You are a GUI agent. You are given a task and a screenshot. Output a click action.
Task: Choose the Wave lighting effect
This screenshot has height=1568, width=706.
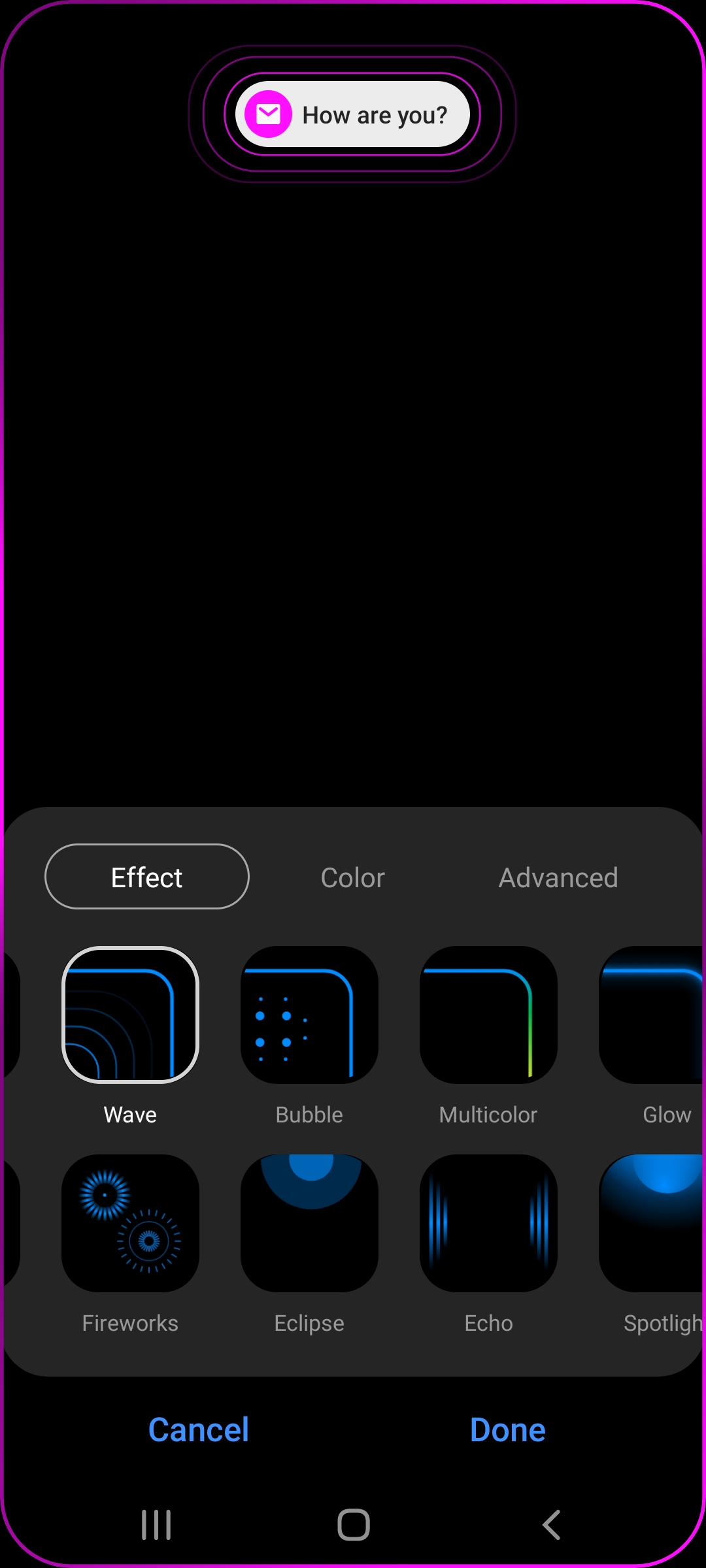pyautogui.click(x=130, y=1015)
